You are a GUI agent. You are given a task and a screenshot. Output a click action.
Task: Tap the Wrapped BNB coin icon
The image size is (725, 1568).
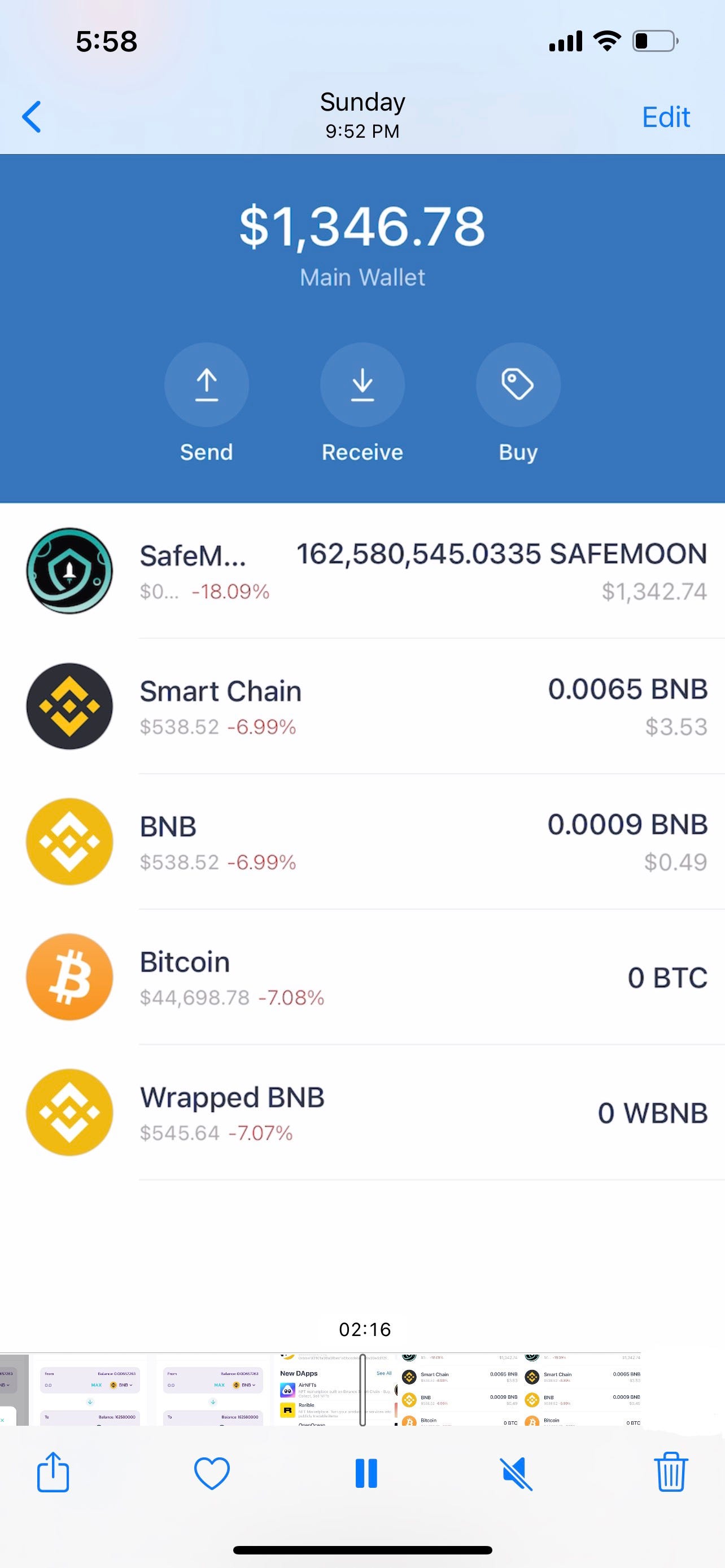coord(69,1113)
